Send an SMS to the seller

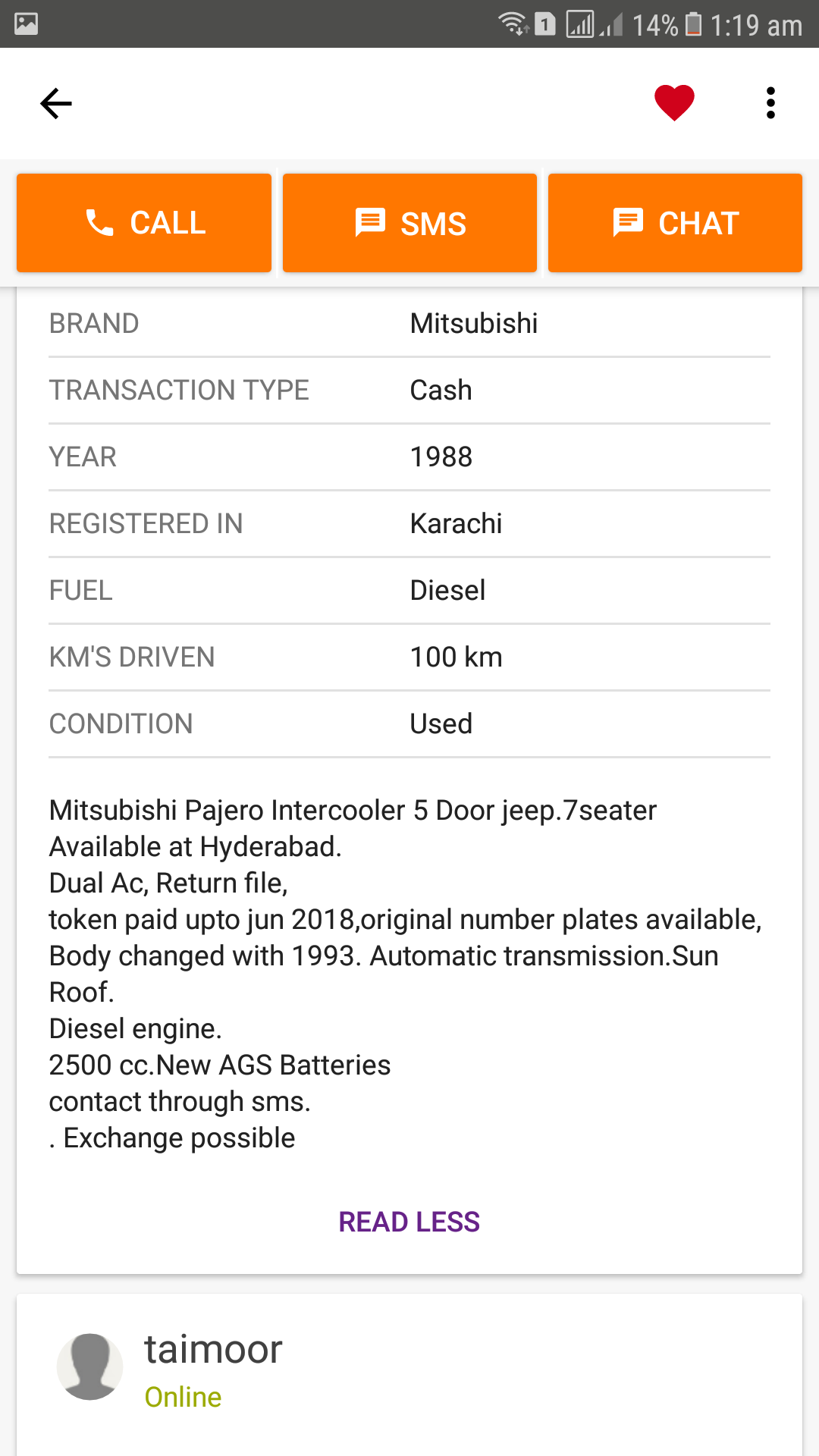(409, 223)
